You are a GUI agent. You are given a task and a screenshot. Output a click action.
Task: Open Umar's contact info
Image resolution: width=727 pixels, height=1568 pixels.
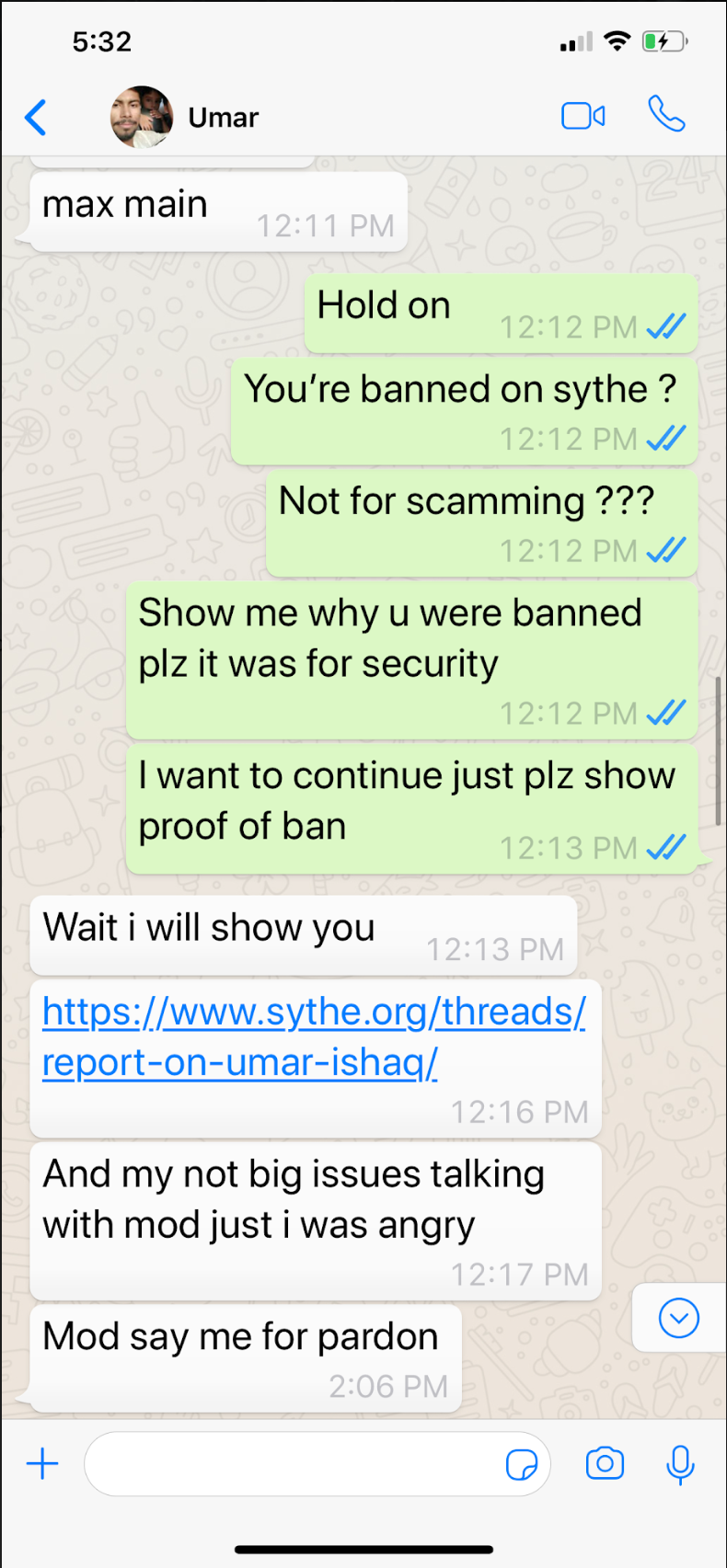click(x=223, y=118)
